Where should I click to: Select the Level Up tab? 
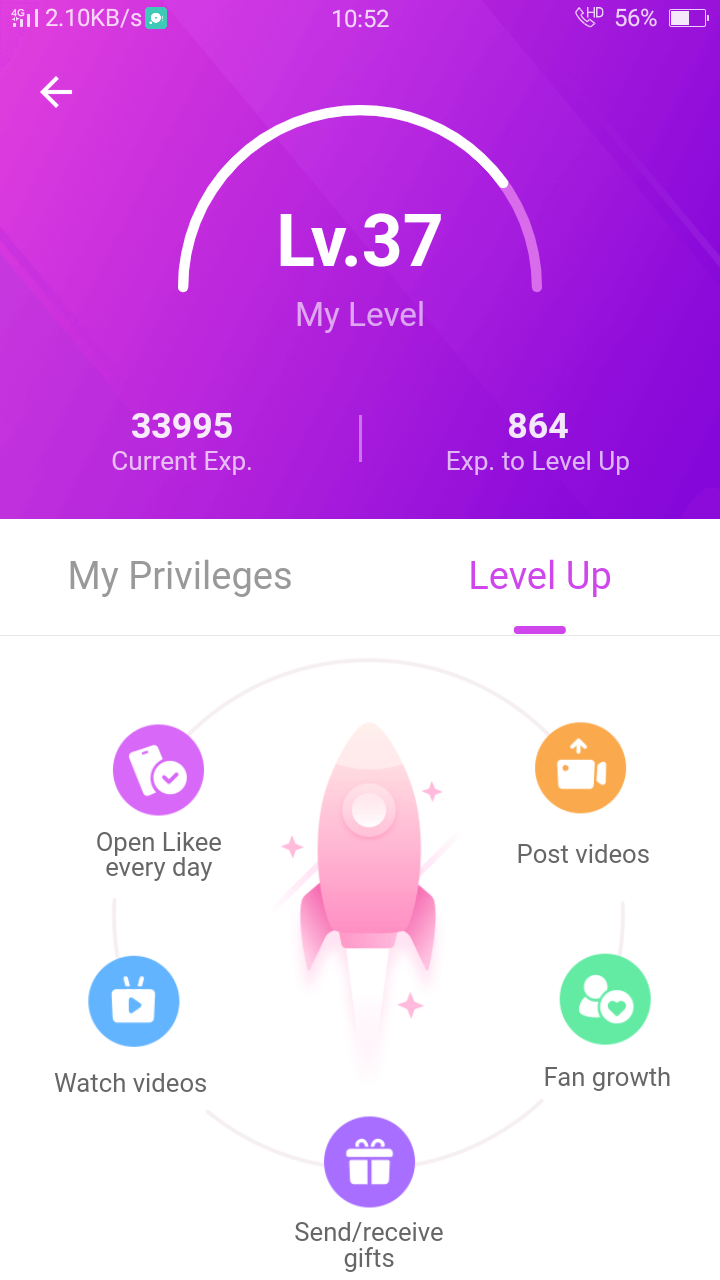[x=540, y=577]
